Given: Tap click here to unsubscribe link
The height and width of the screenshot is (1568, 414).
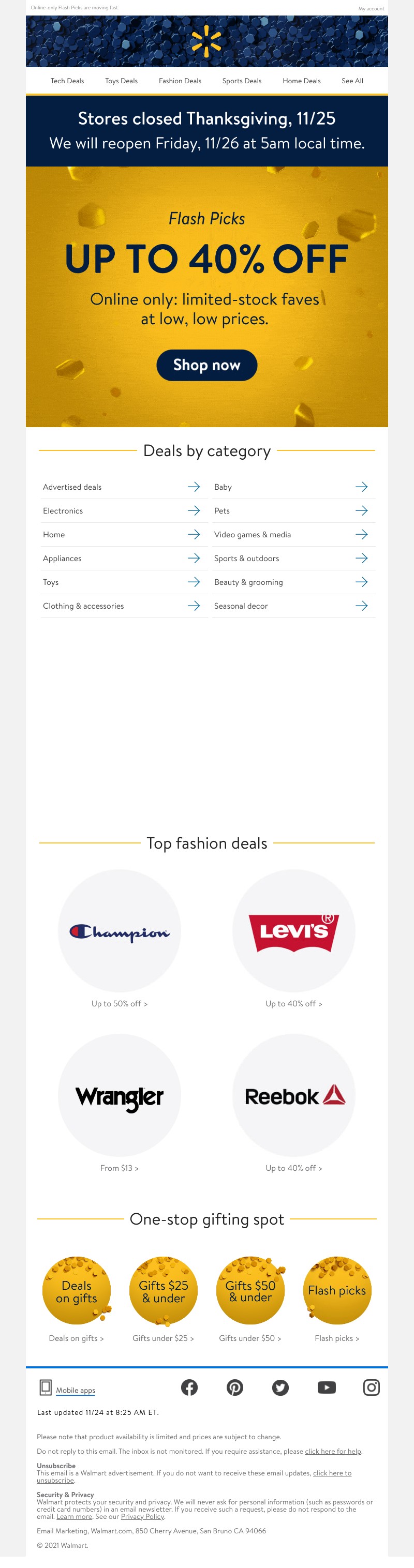Looking at the screenshot, I should click(x=332, y=1473).
